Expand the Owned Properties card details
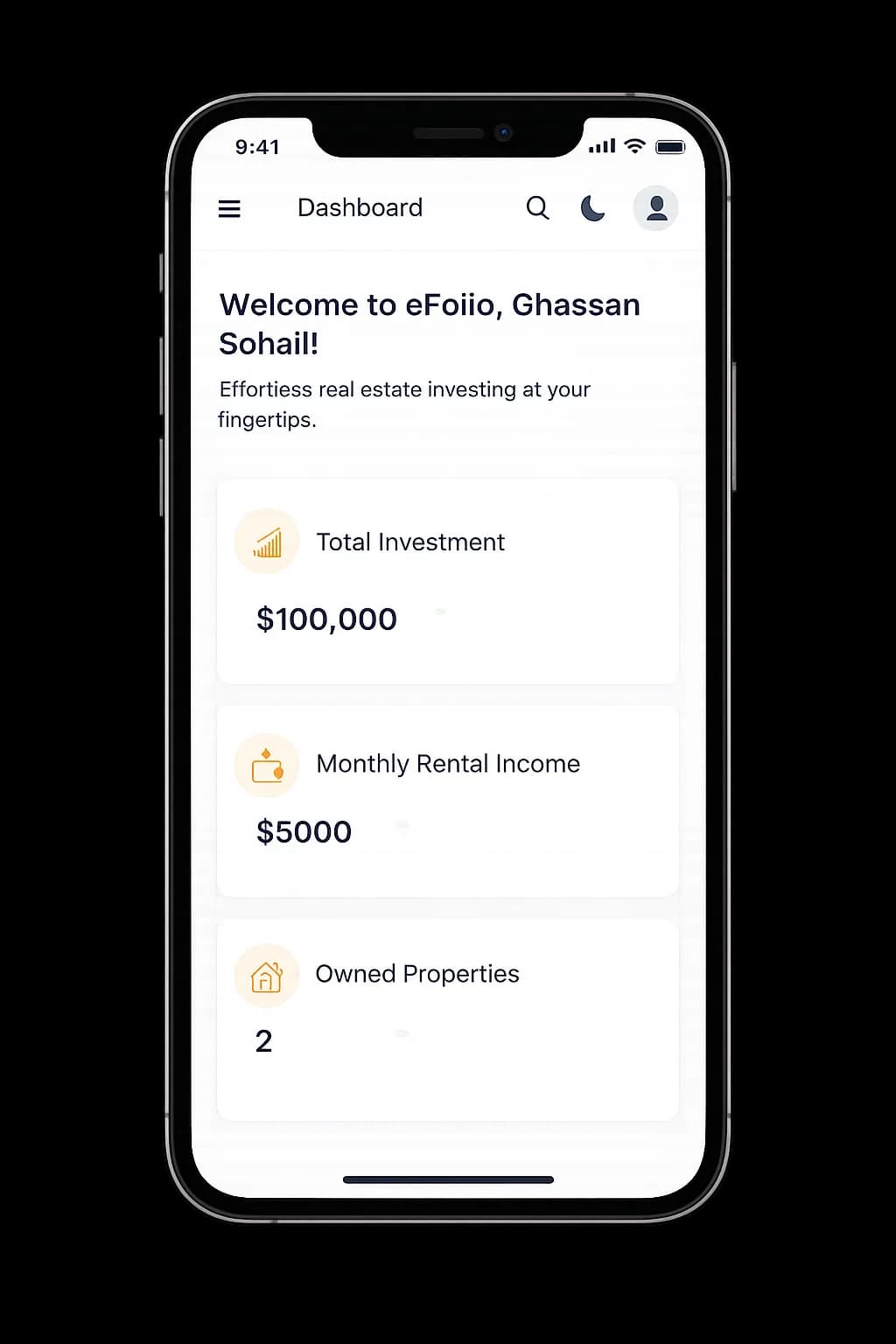This screenshot has height=1344, width=896. click(x=447, y=1015)
